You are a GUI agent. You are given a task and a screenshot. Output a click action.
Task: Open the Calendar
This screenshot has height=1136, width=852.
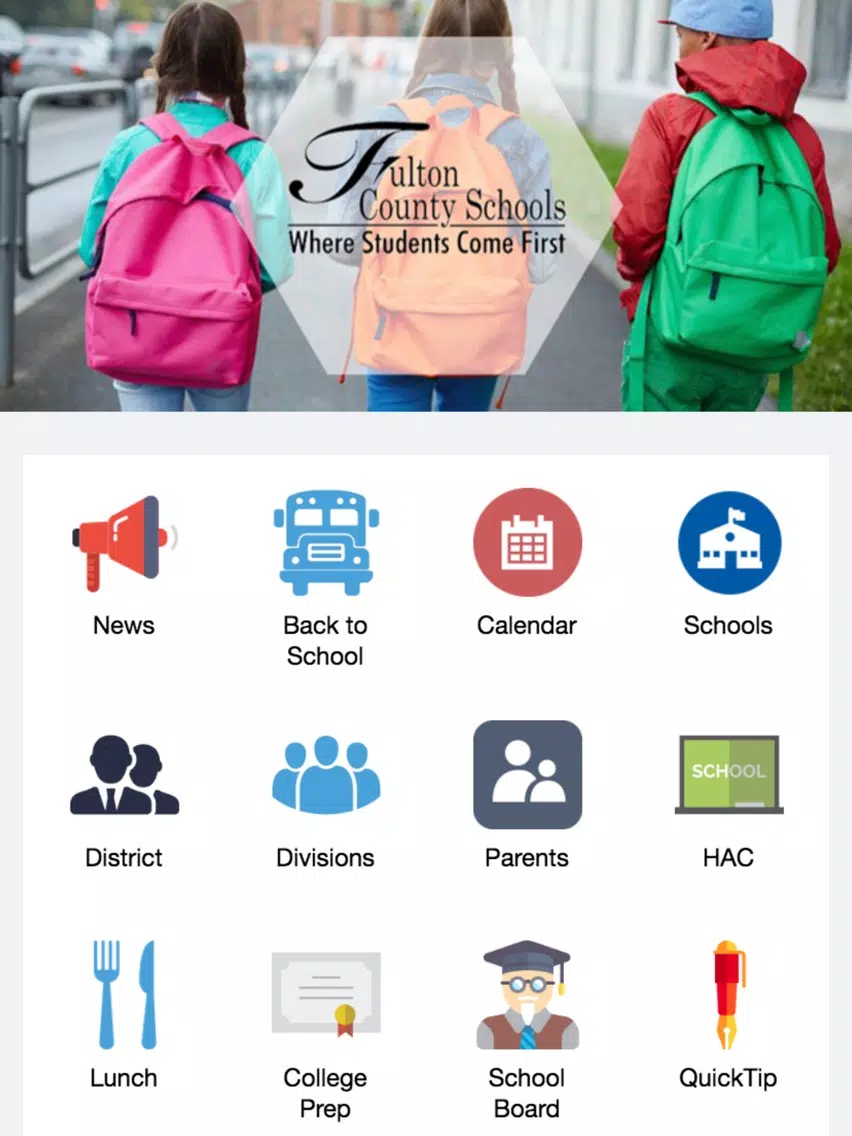pyautogui.click(x=527, y=543)
